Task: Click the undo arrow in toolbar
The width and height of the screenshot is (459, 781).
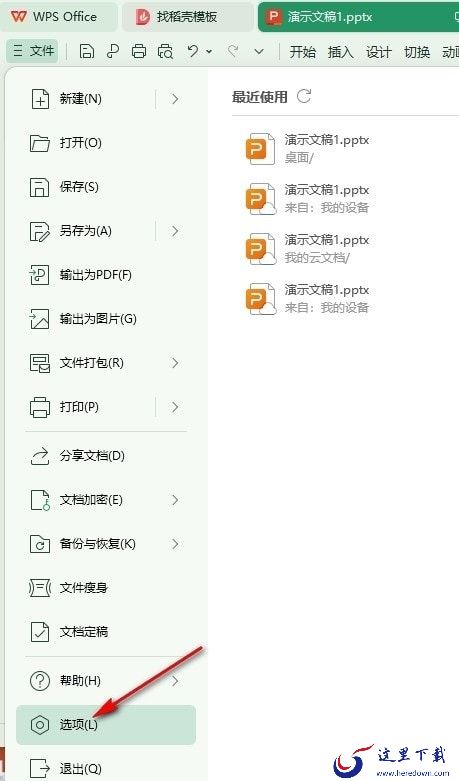Action: point(193,51)
